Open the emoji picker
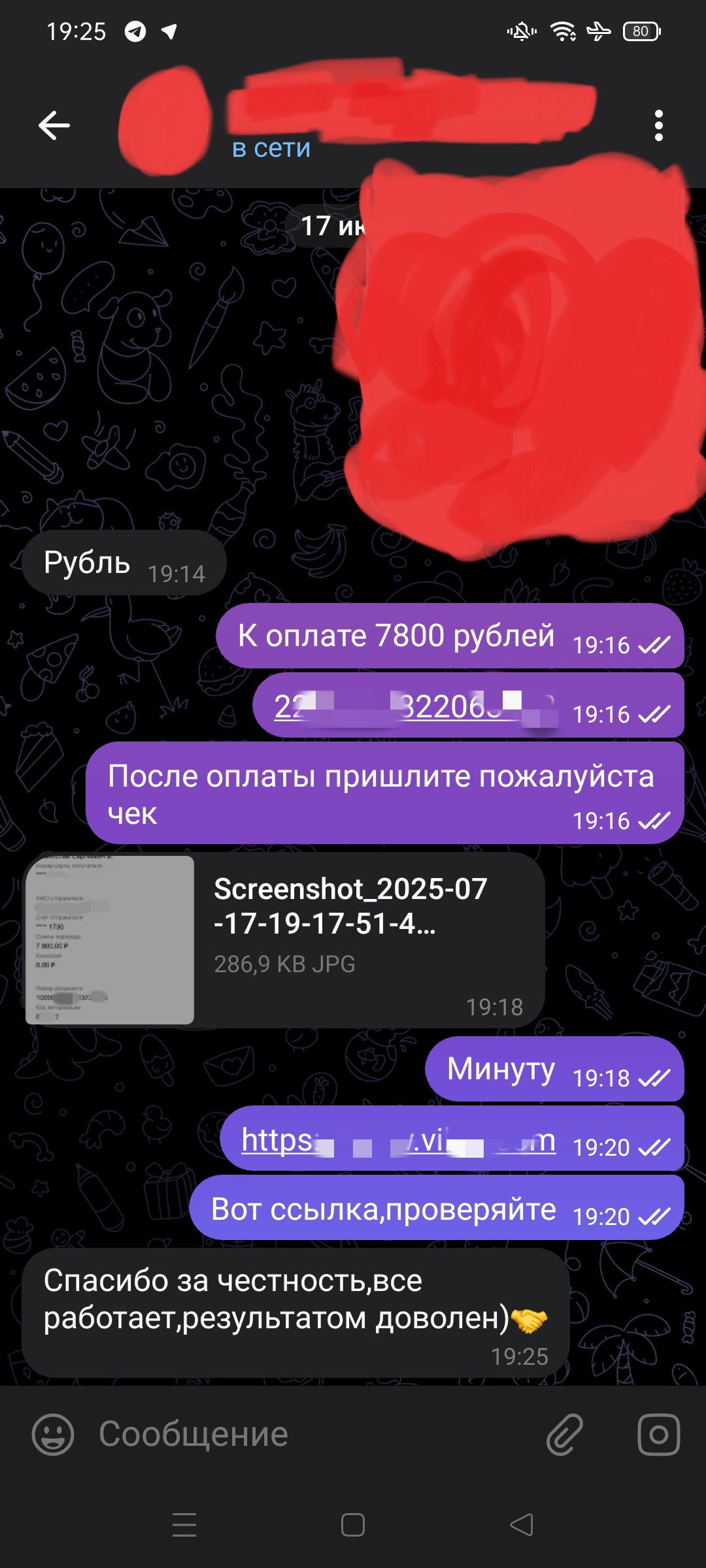This screenshot has width=706, height=1568. (x=53, y=1435)
